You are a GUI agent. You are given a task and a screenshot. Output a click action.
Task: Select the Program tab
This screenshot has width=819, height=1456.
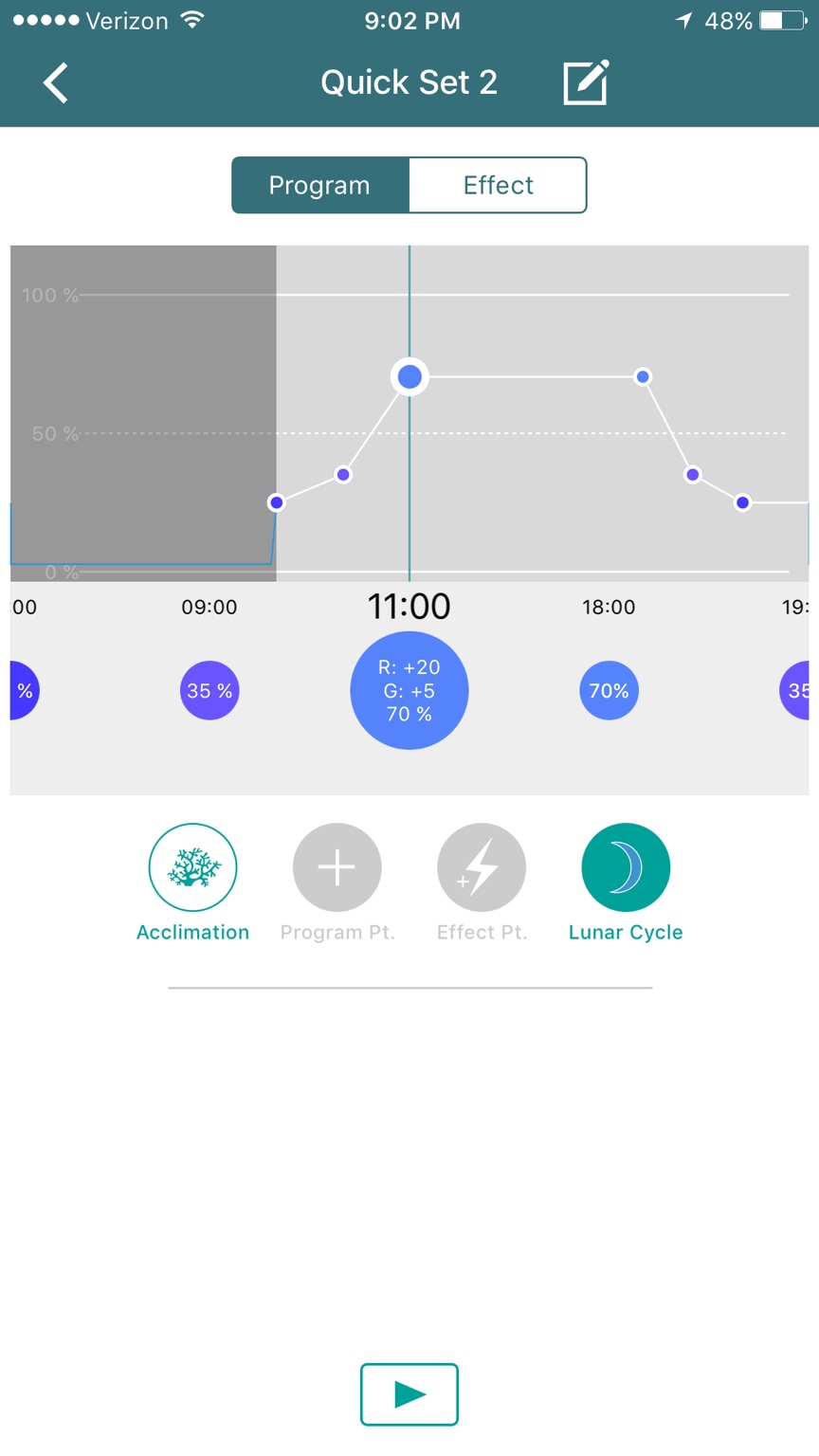(319, 185)
